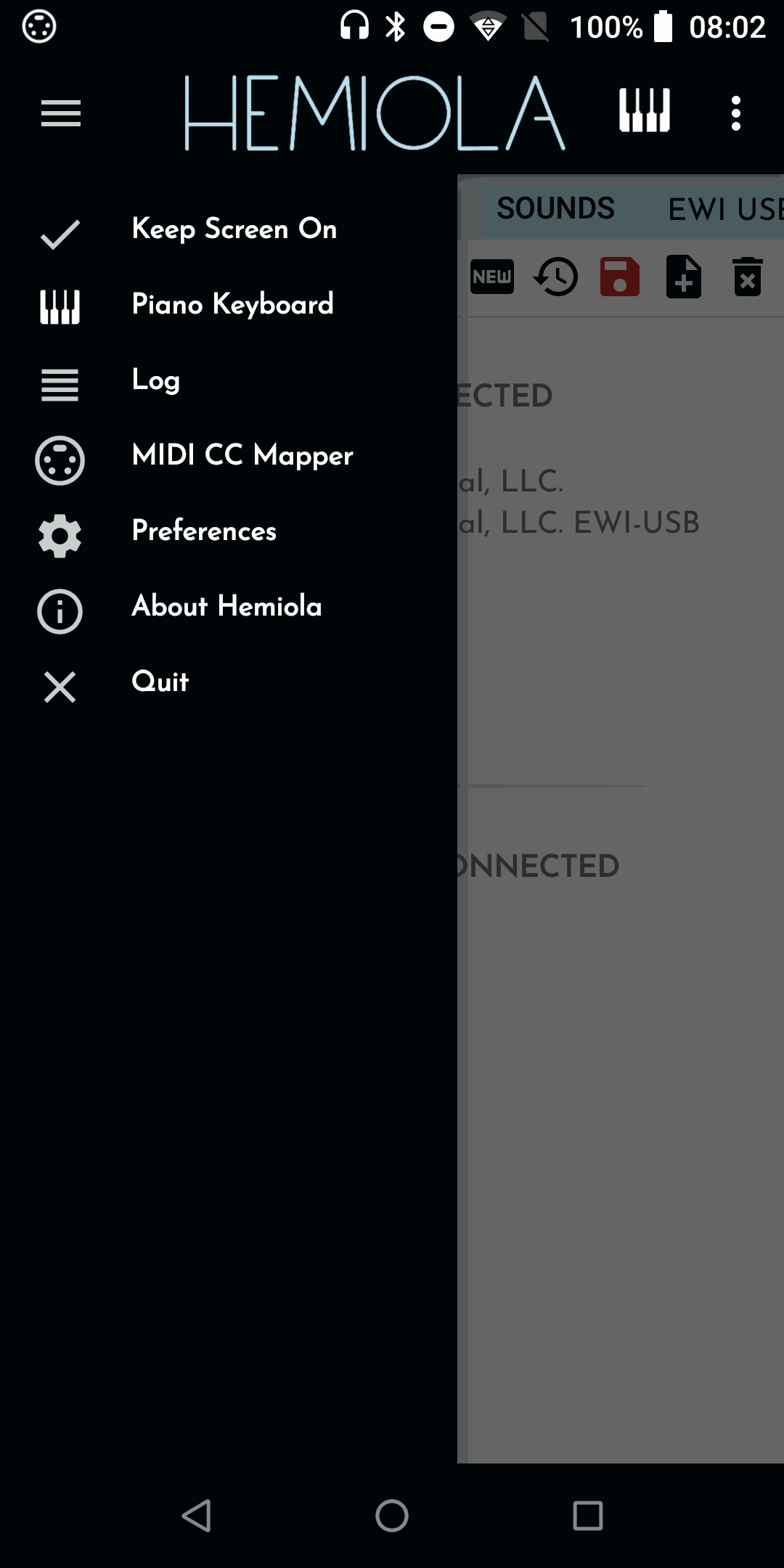The image size is (784, 1568).
Task: Switch to the SOUNDS tab
Action: tap(555, 209)
